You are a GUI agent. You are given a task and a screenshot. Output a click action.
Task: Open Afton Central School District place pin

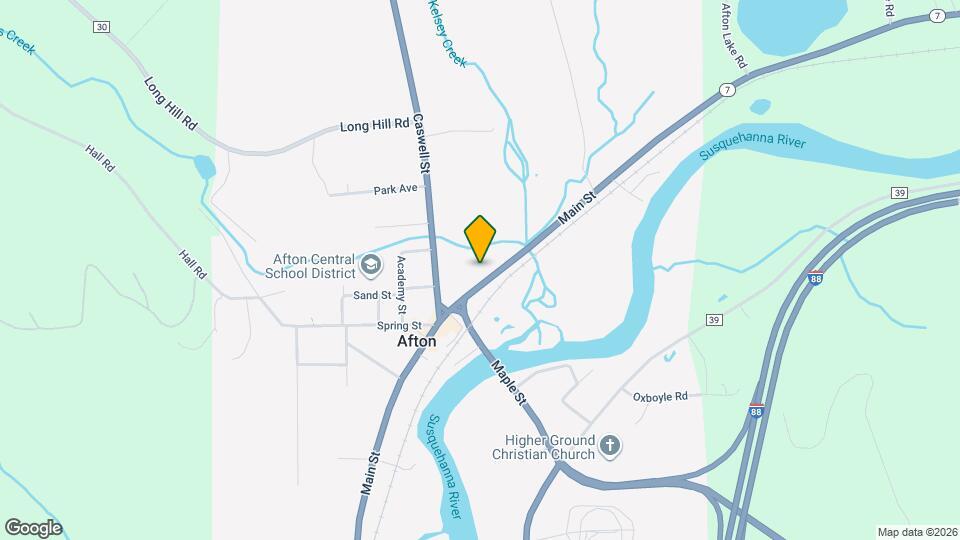coord(371,265)
